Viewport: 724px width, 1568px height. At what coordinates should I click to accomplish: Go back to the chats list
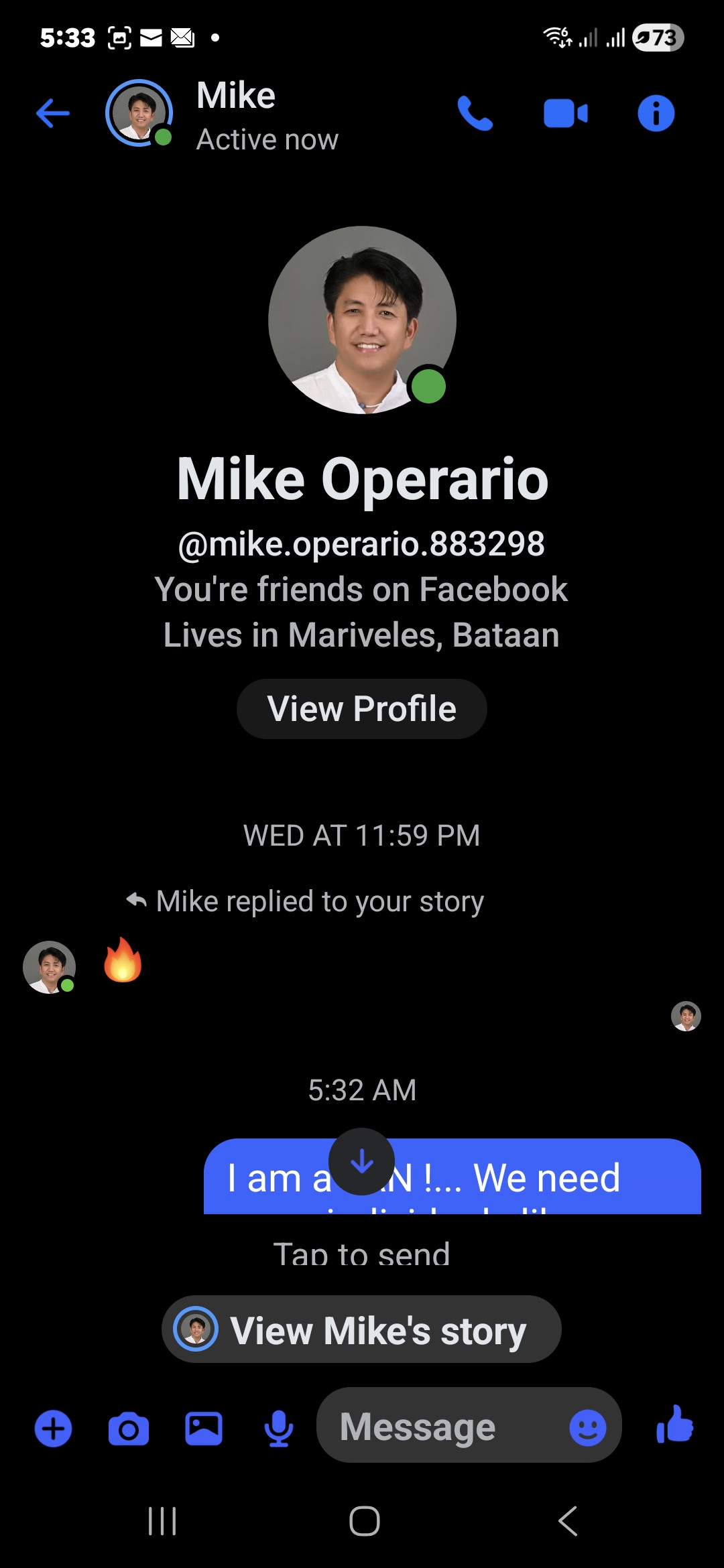tap(53, 113)
